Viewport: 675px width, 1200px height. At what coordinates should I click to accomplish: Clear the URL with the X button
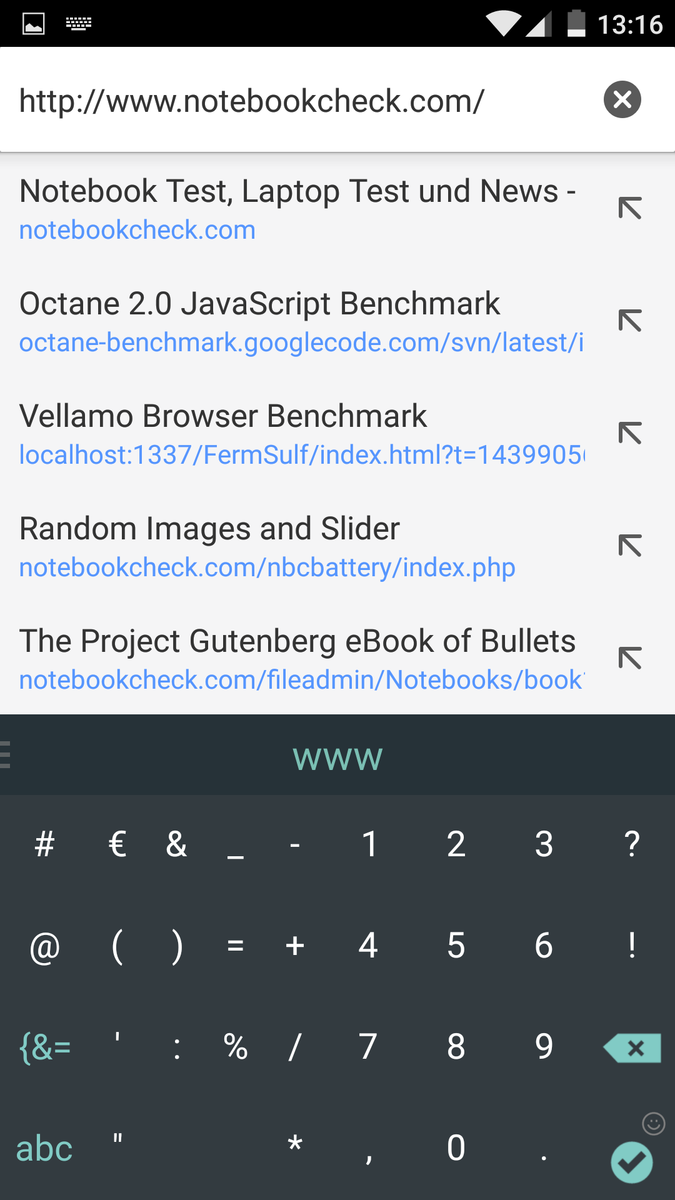(x=622, y=99)
